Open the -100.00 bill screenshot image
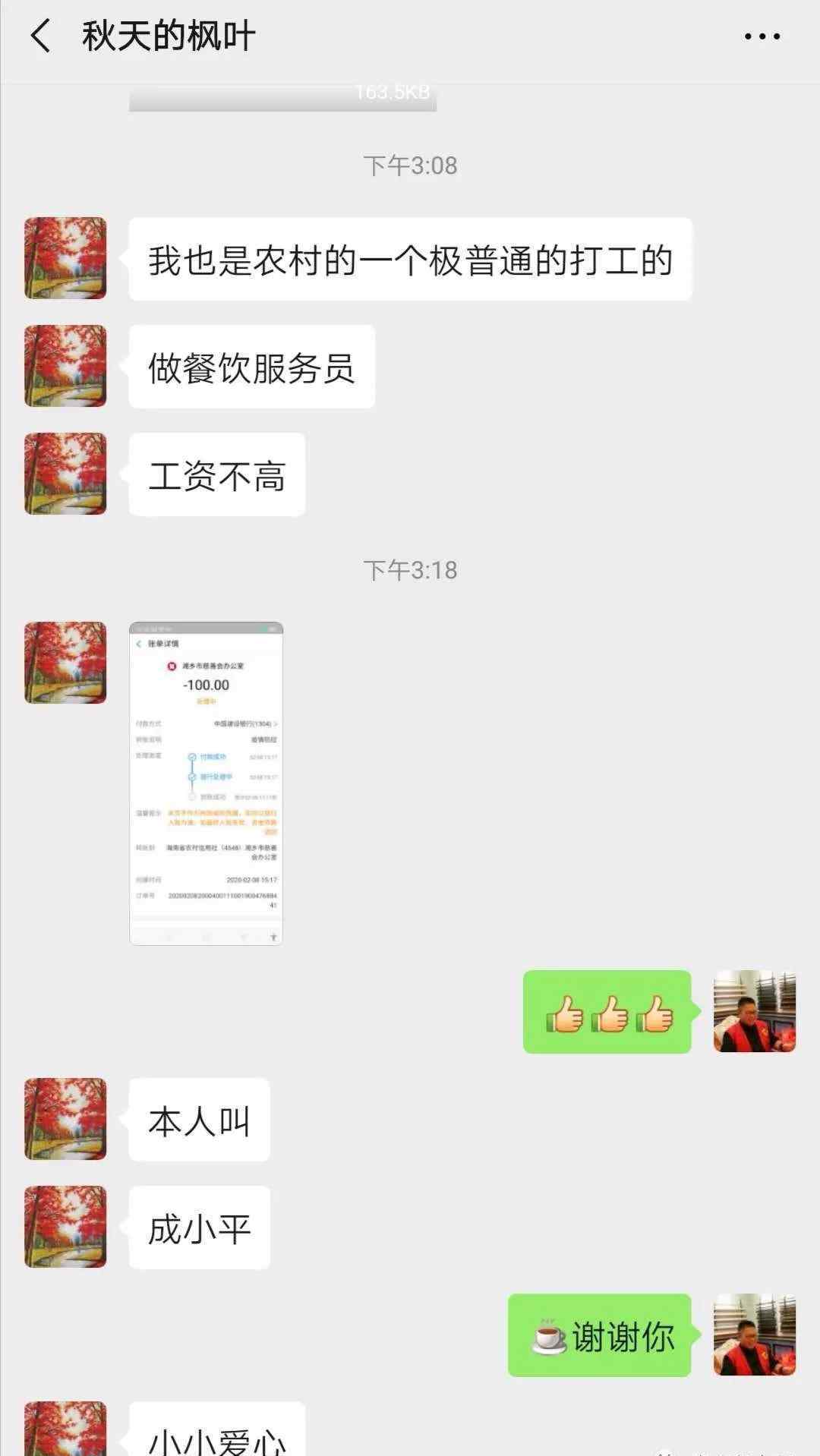This screenshot has height=1456, width=820. click(206, 783)
